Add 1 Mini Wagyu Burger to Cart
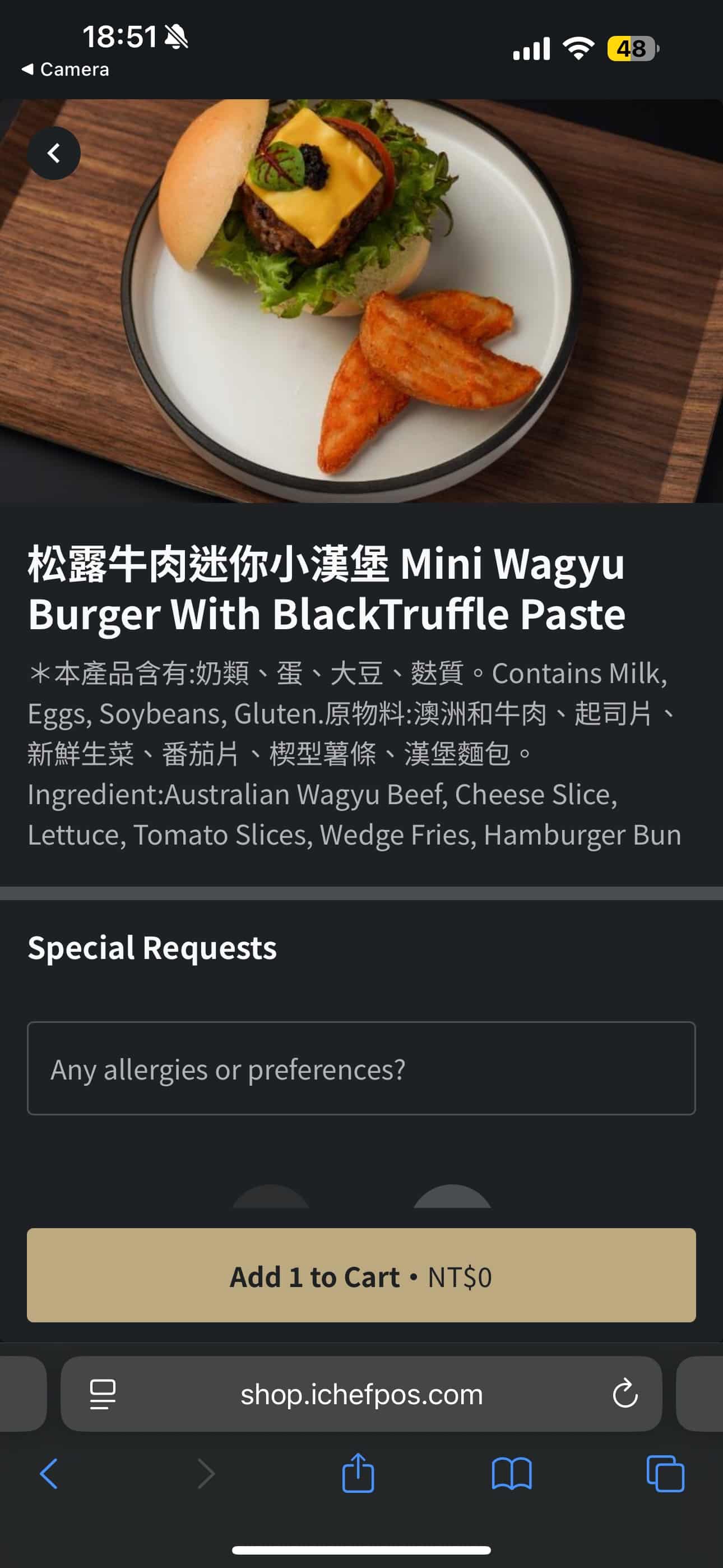This screenshot has height=1568, width=723. pyautogui.click(x=361, y=1276)
